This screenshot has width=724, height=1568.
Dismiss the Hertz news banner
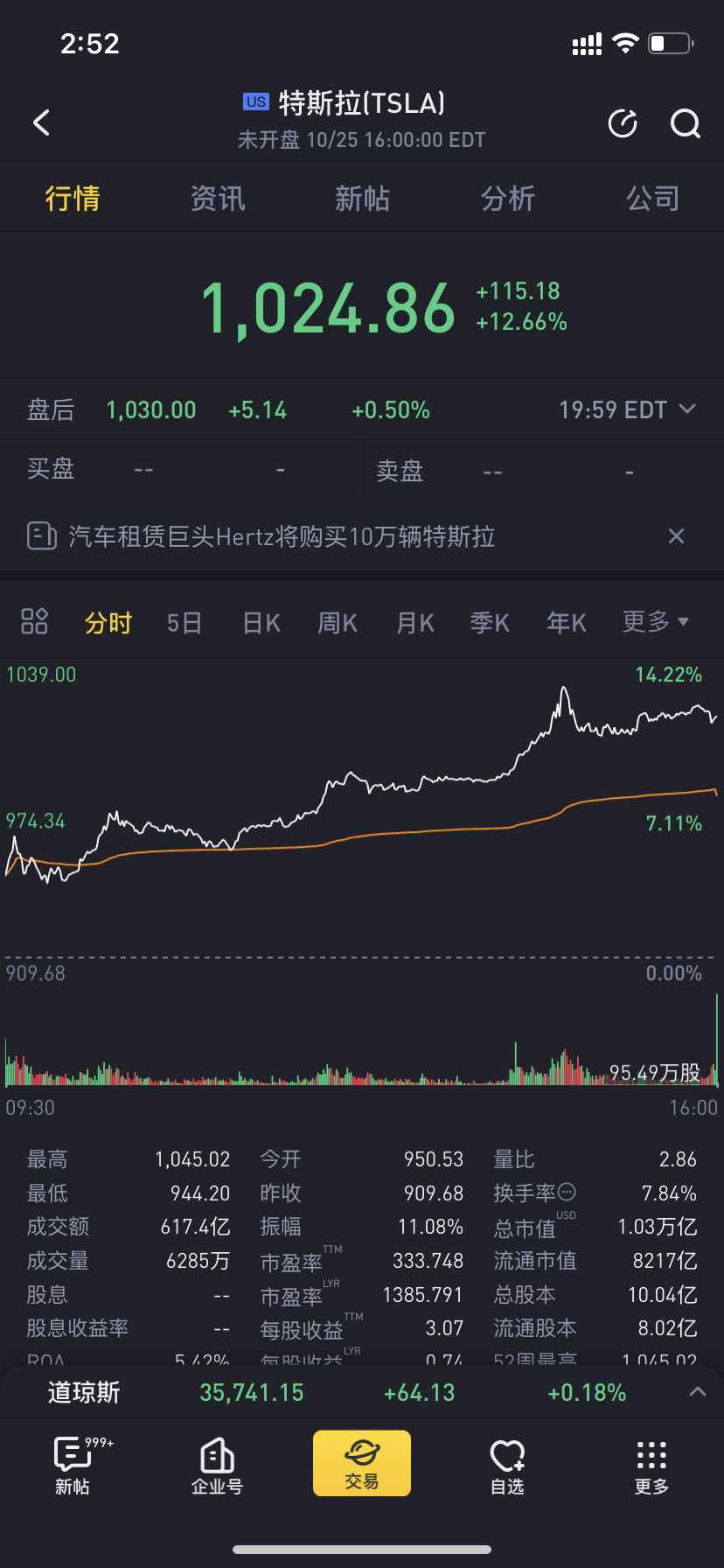(x=676, y=536)
